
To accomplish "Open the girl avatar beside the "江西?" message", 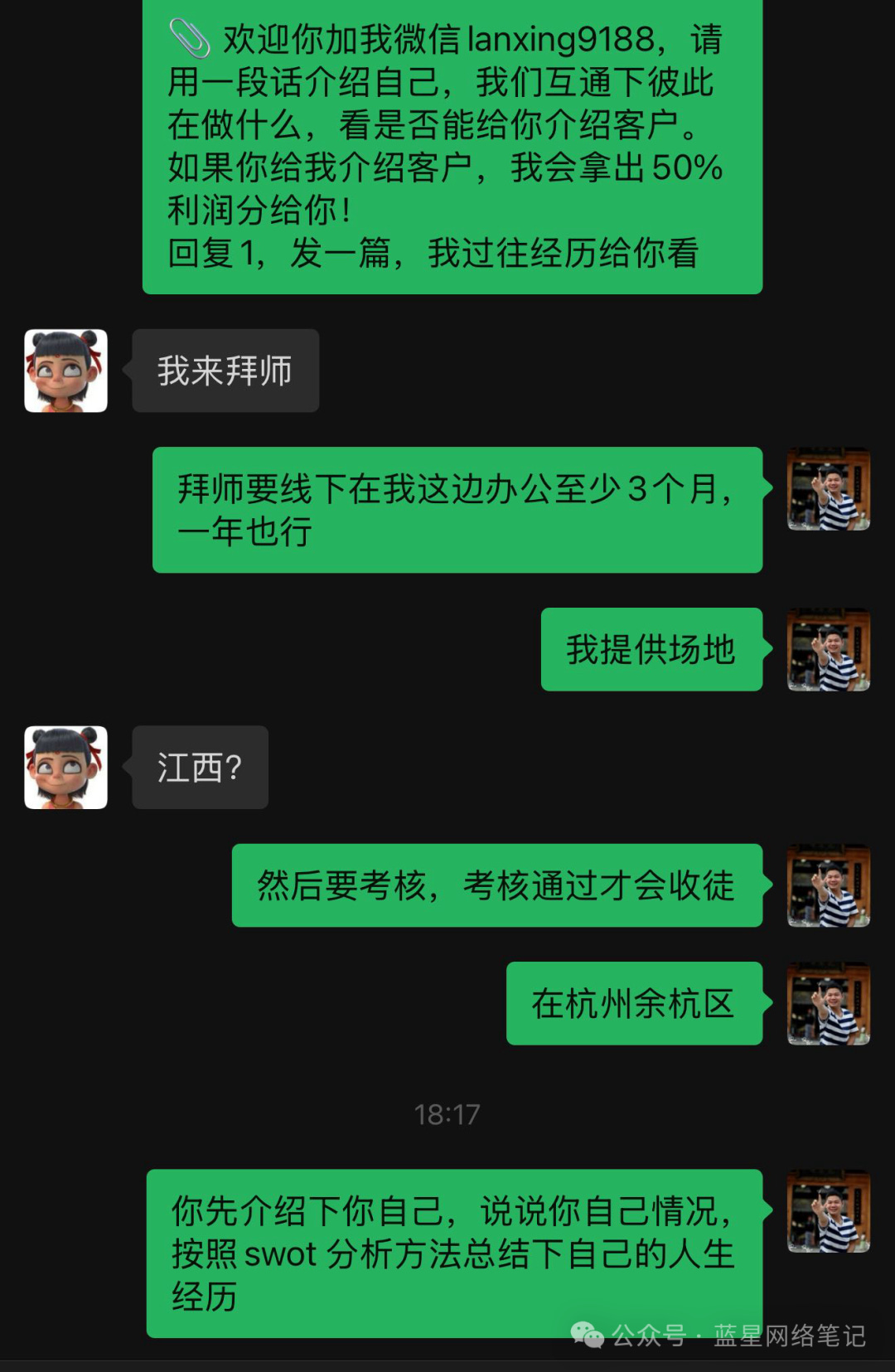I will click(x=65, y=767).
